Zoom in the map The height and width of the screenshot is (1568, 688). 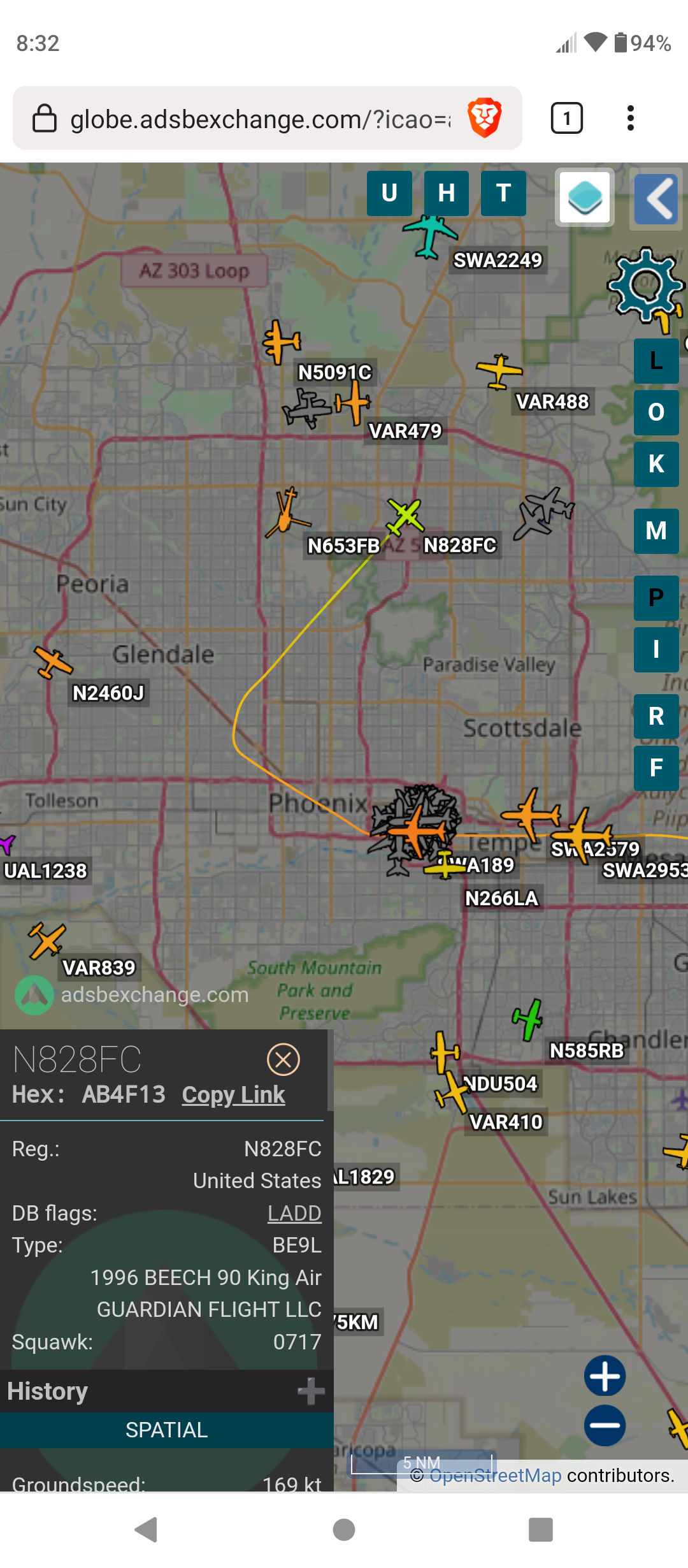(x=605, y=1376)
